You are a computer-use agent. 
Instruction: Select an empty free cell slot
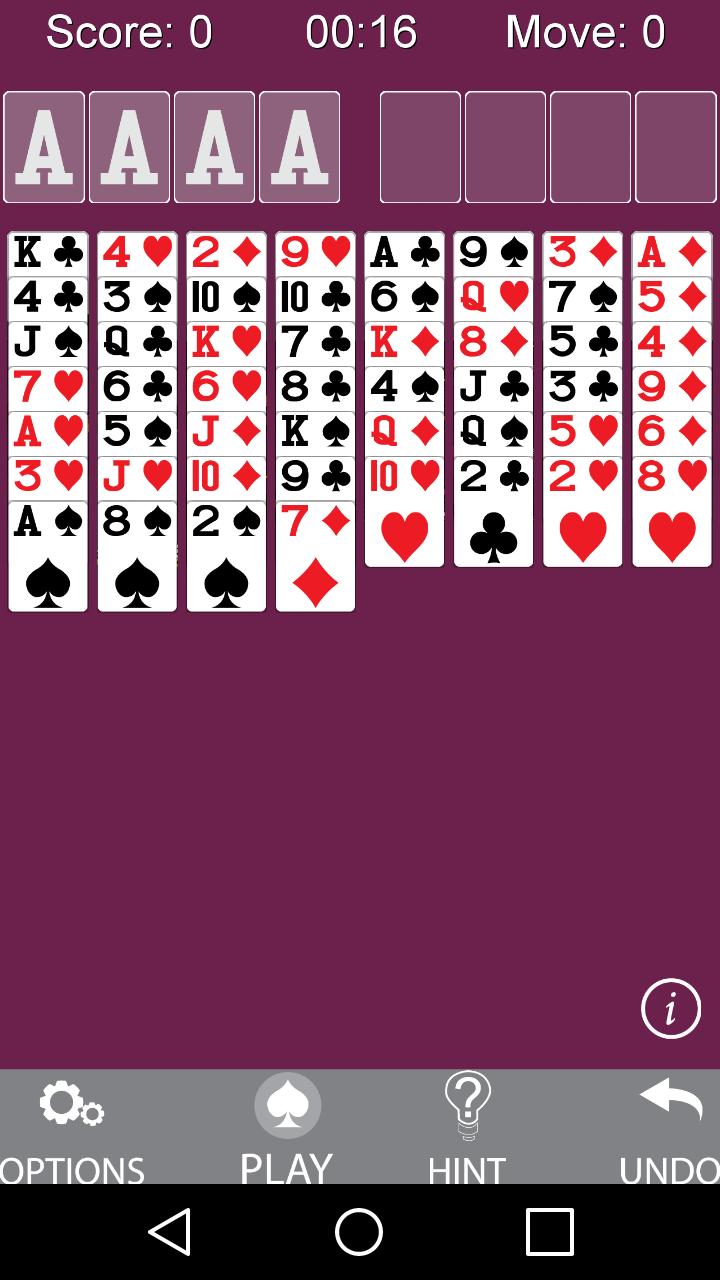click(419, 147)
